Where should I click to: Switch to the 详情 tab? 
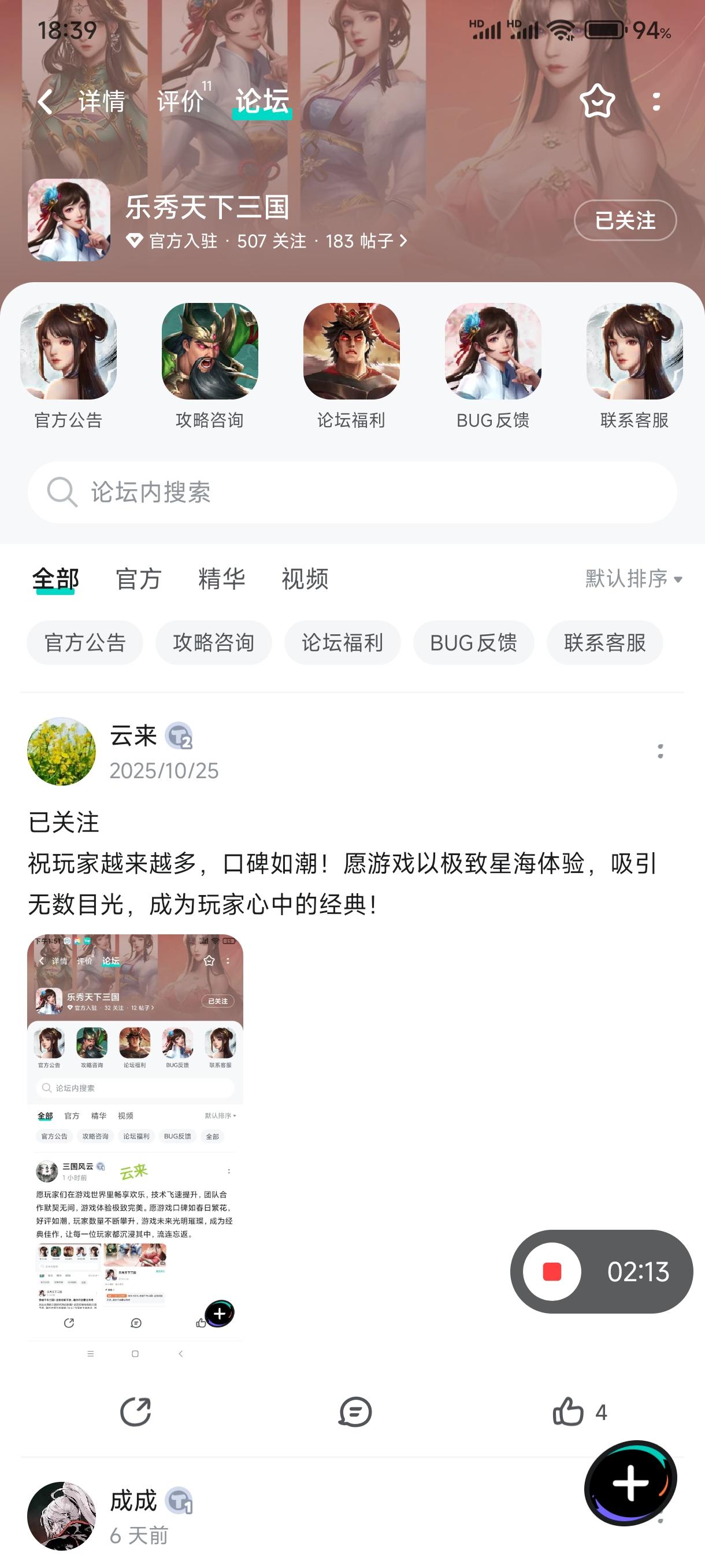102,102
